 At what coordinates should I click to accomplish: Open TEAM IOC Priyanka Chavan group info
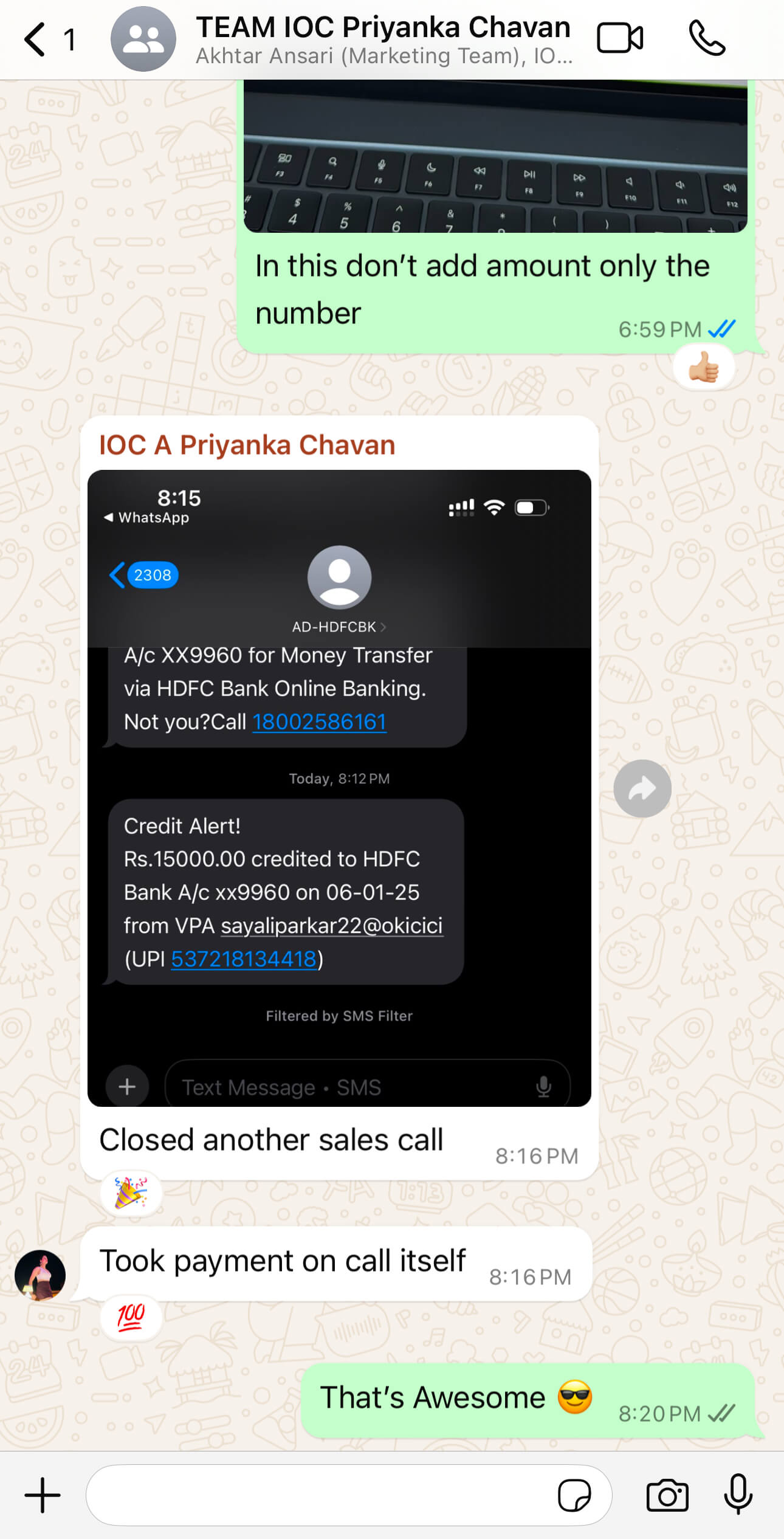point(383,40)
